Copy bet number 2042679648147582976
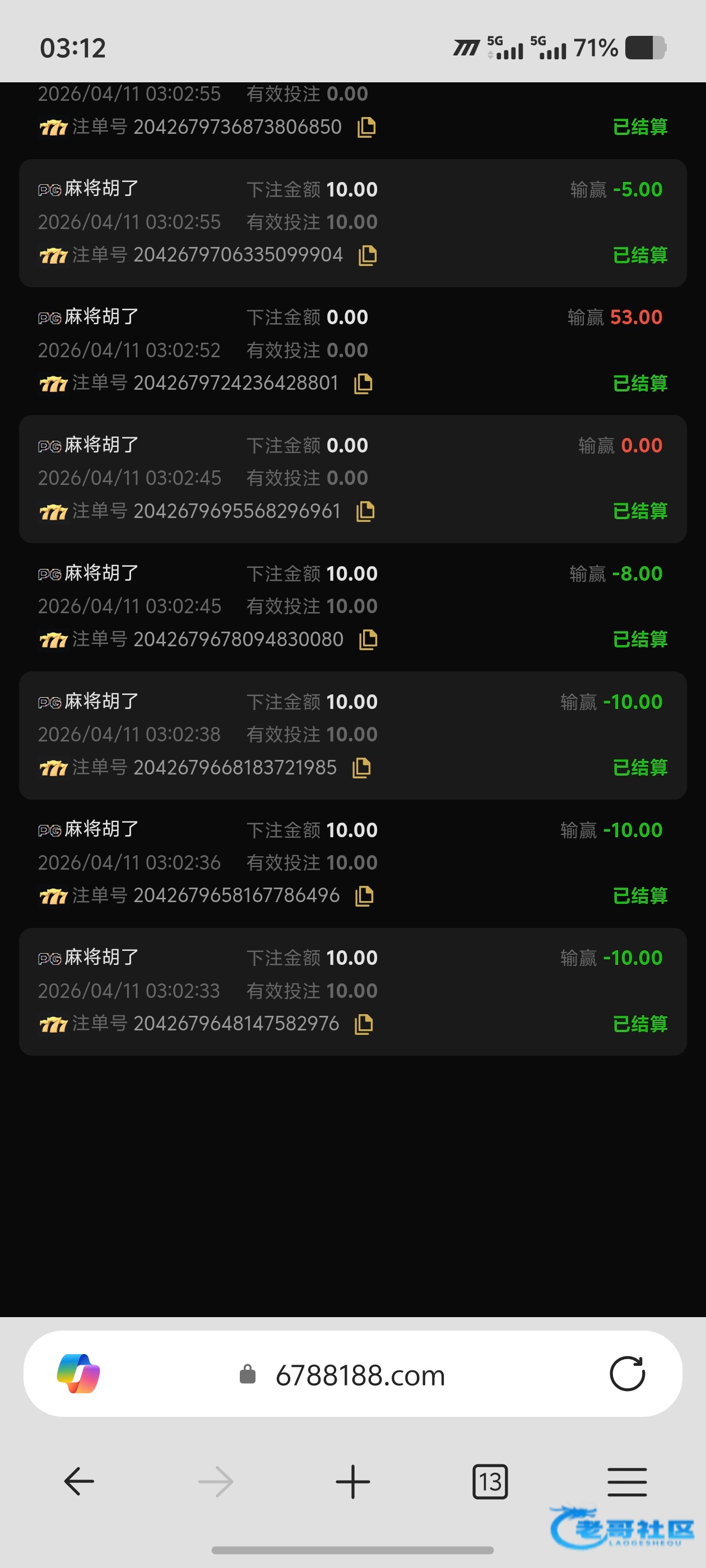This screenshot has height=1568, width=706. click(364, 1024)
